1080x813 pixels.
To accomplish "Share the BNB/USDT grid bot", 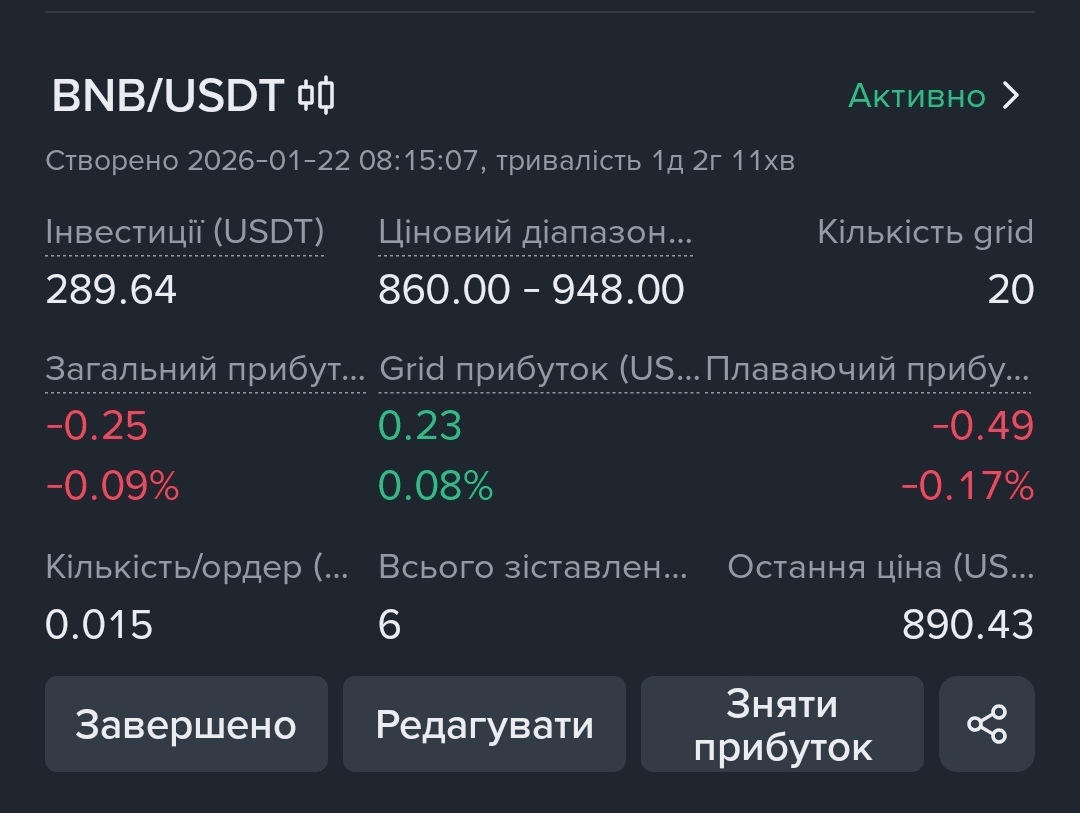I will coord(986,724).
